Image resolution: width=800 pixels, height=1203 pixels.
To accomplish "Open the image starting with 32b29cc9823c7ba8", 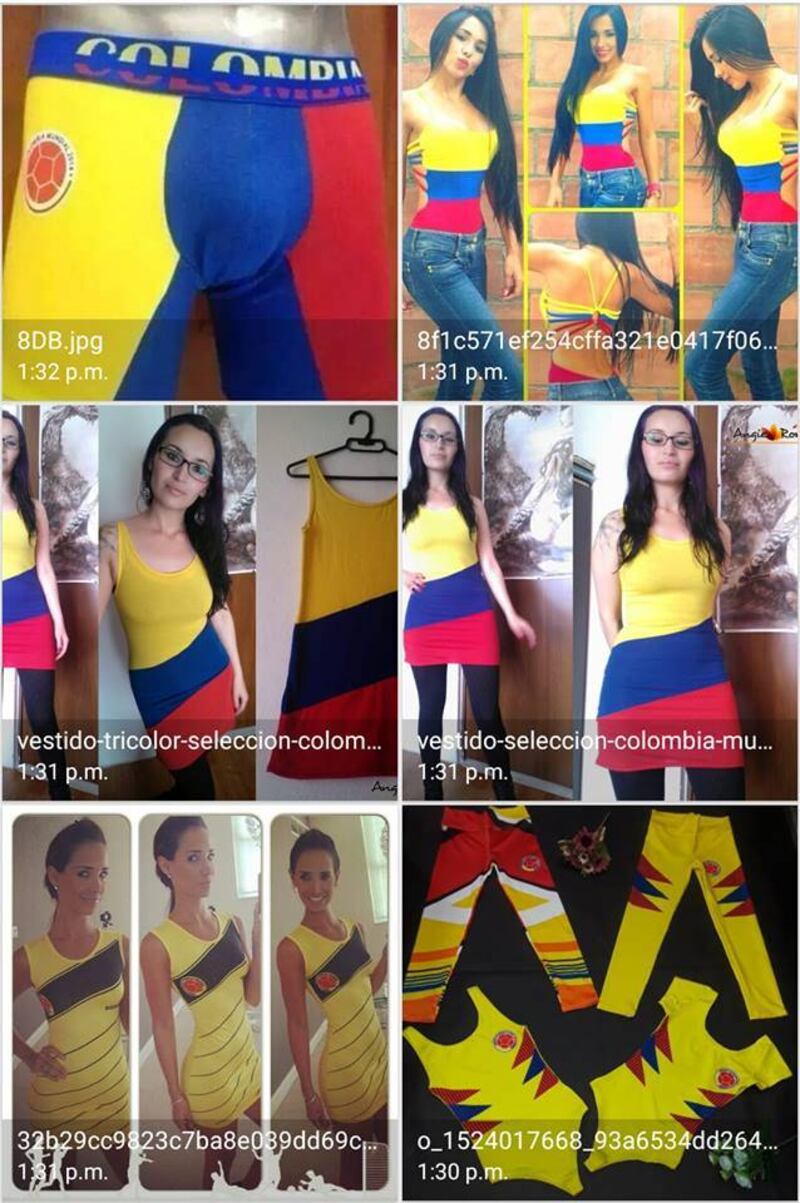I will coord(199,1000).
